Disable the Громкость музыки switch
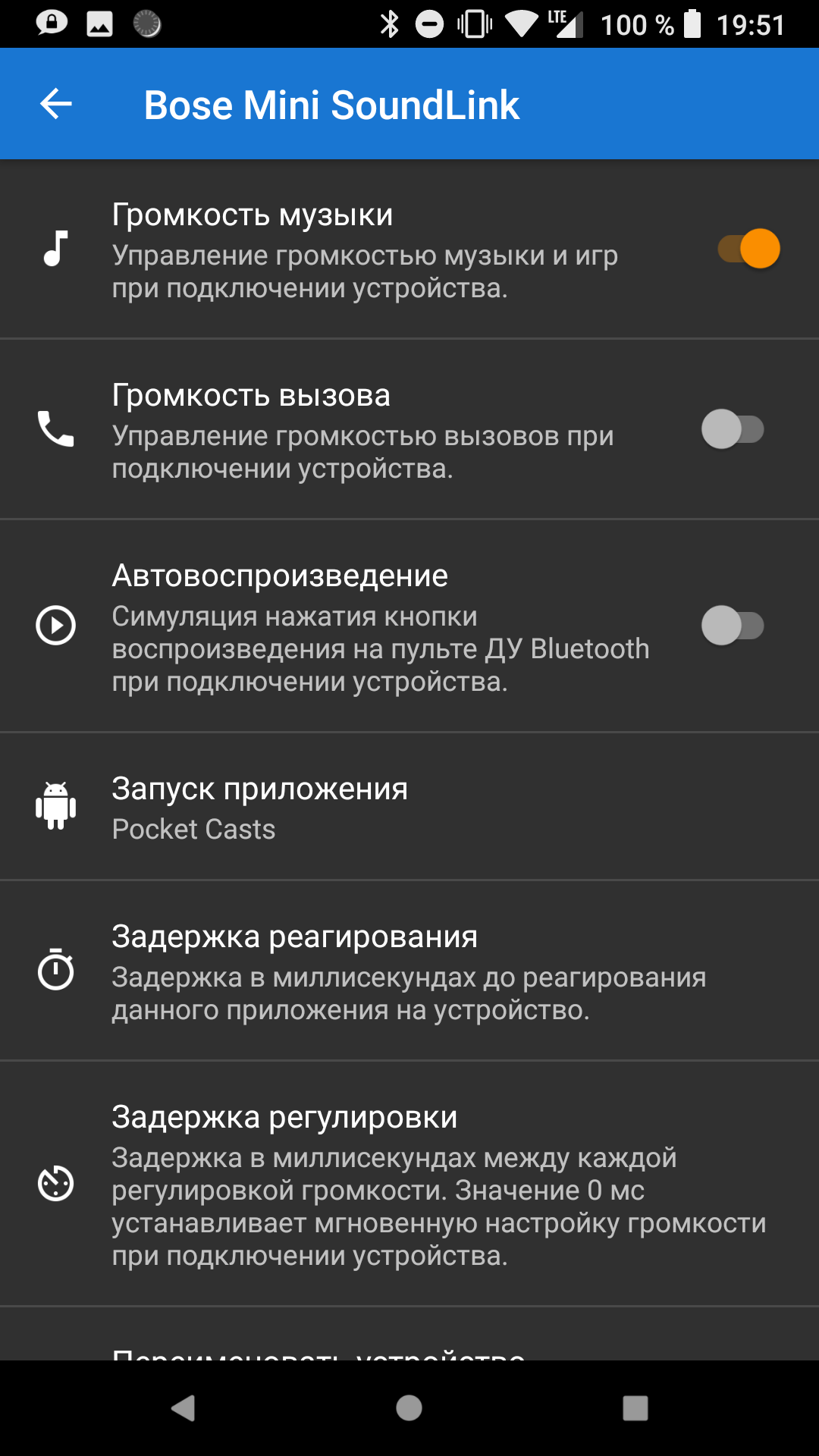 pyautogui.click(x=748, y=249)
